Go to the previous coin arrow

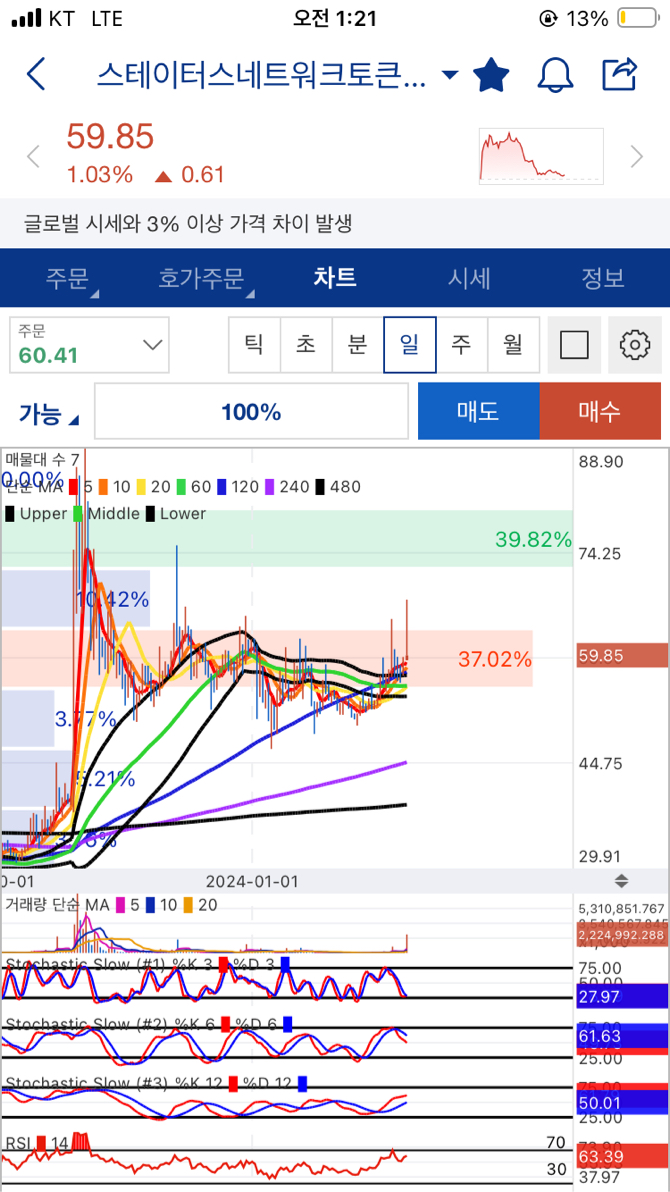tap(32, 157)
